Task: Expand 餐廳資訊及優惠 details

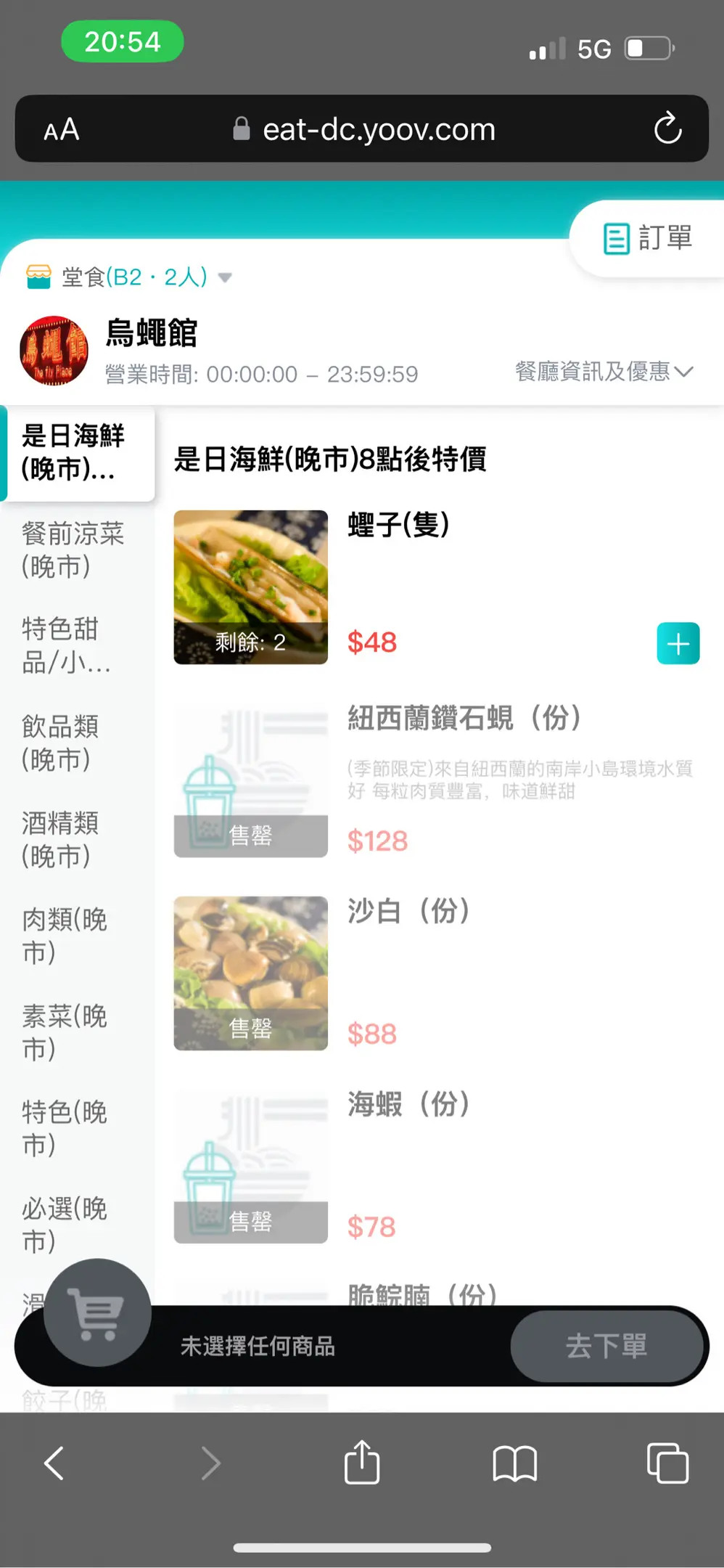Action: pyautogui.click(x=604, y=372)
